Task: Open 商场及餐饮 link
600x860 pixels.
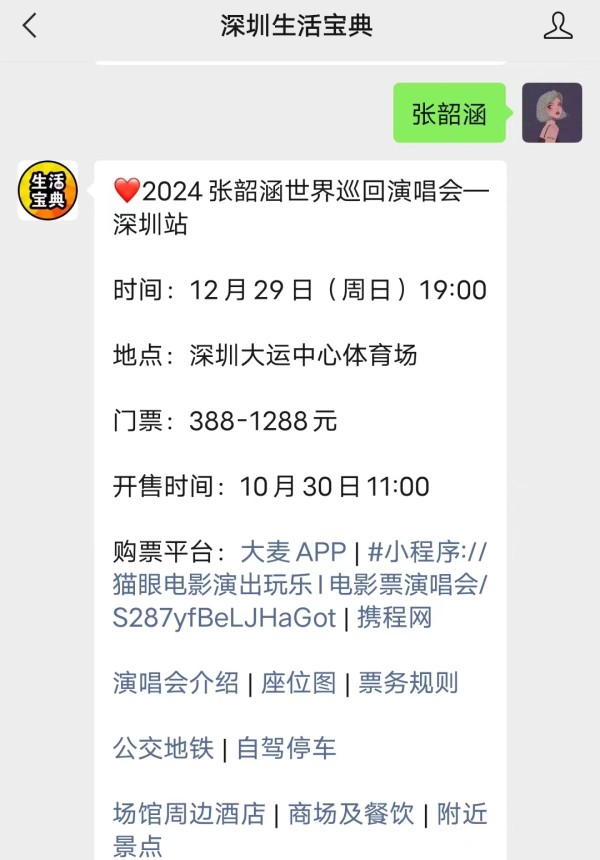Action: pyautogui.click(x=350, y=815)
